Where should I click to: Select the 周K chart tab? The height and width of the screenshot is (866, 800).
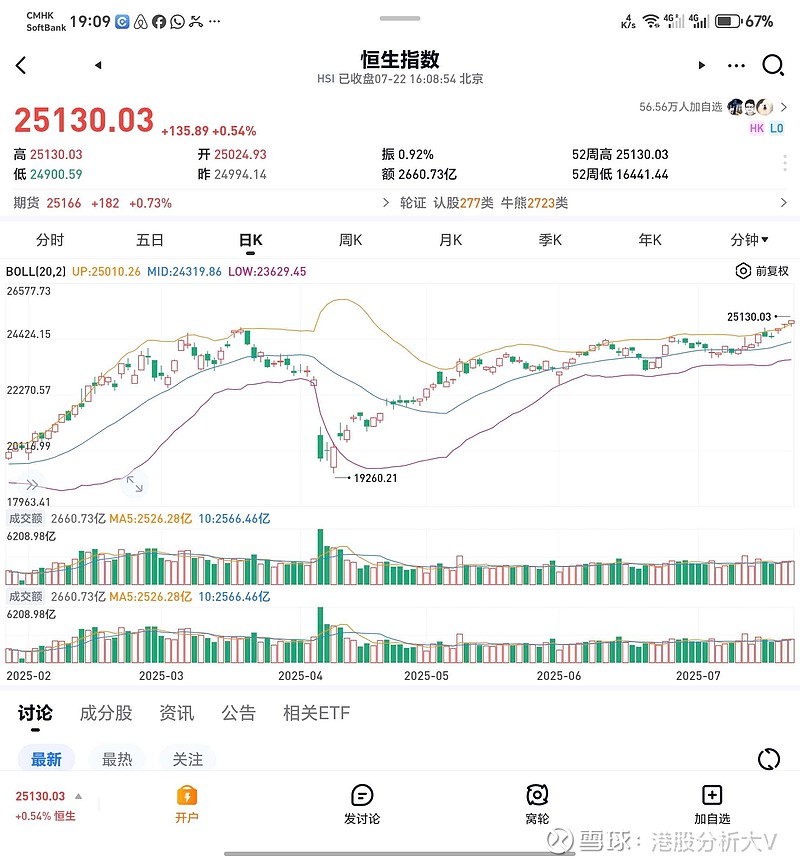[350, 240]
